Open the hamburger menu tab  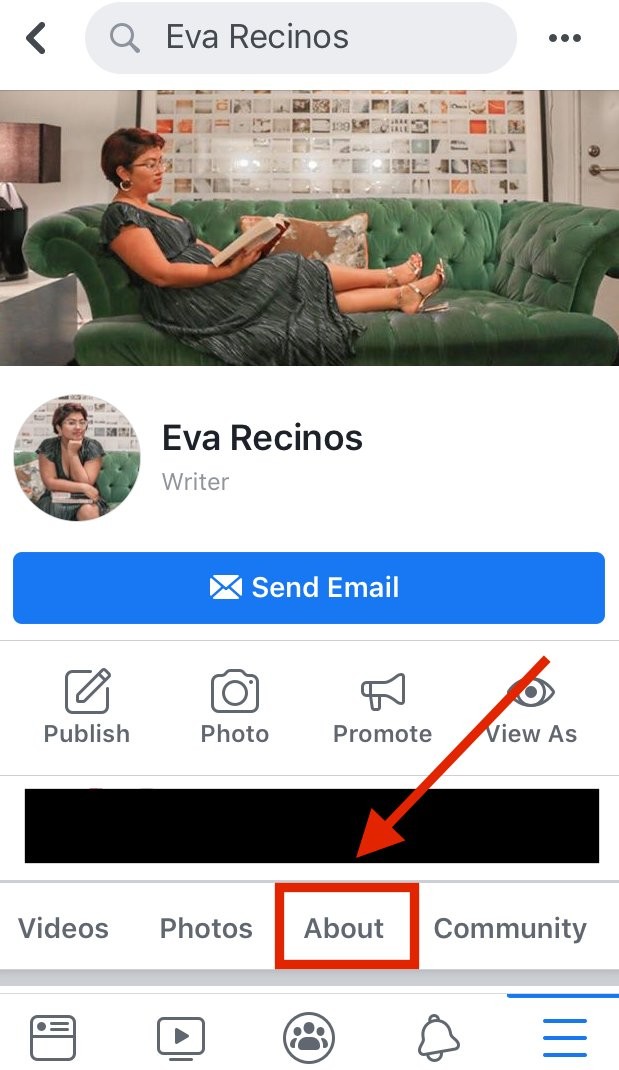565,1036
